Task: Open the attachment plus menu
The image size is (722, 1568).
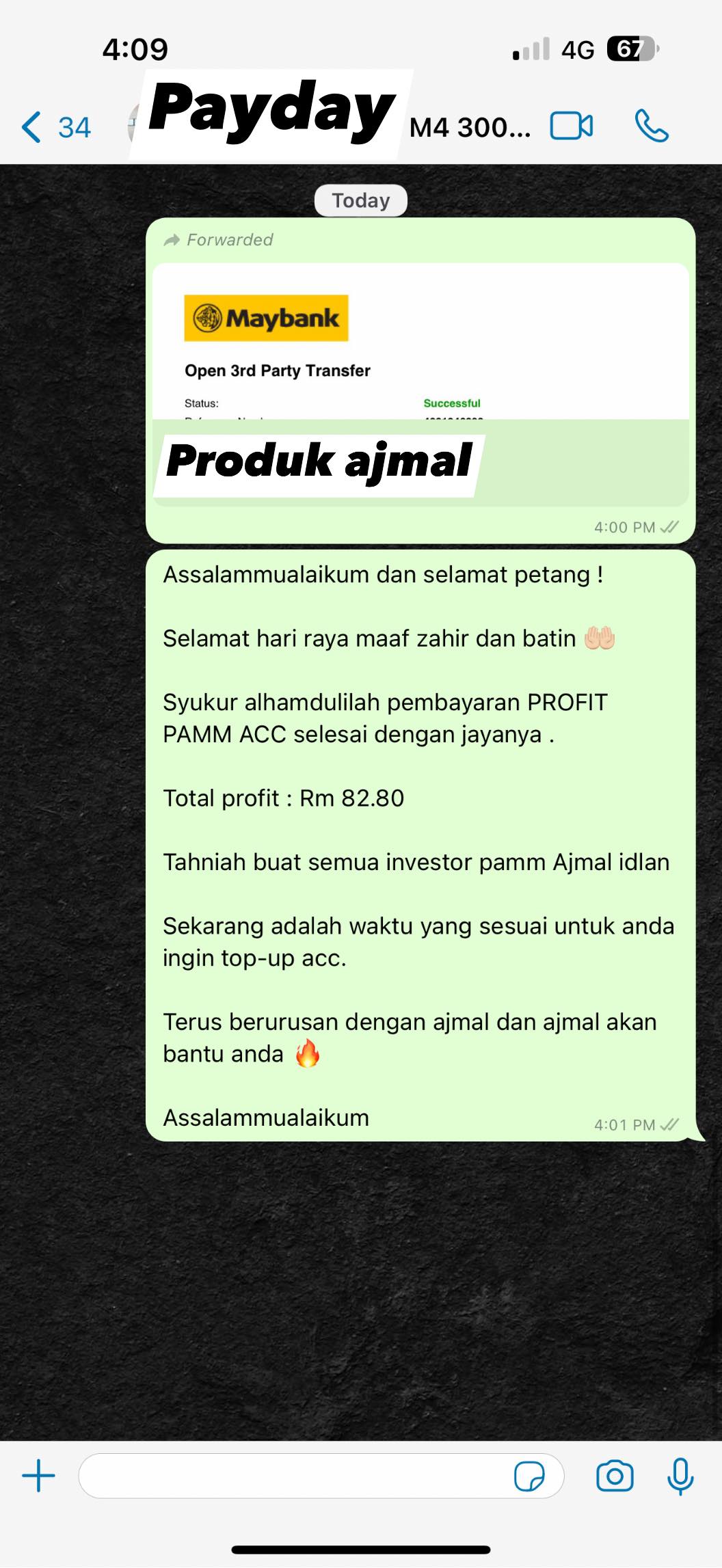Action: [x=38, y=1476]
